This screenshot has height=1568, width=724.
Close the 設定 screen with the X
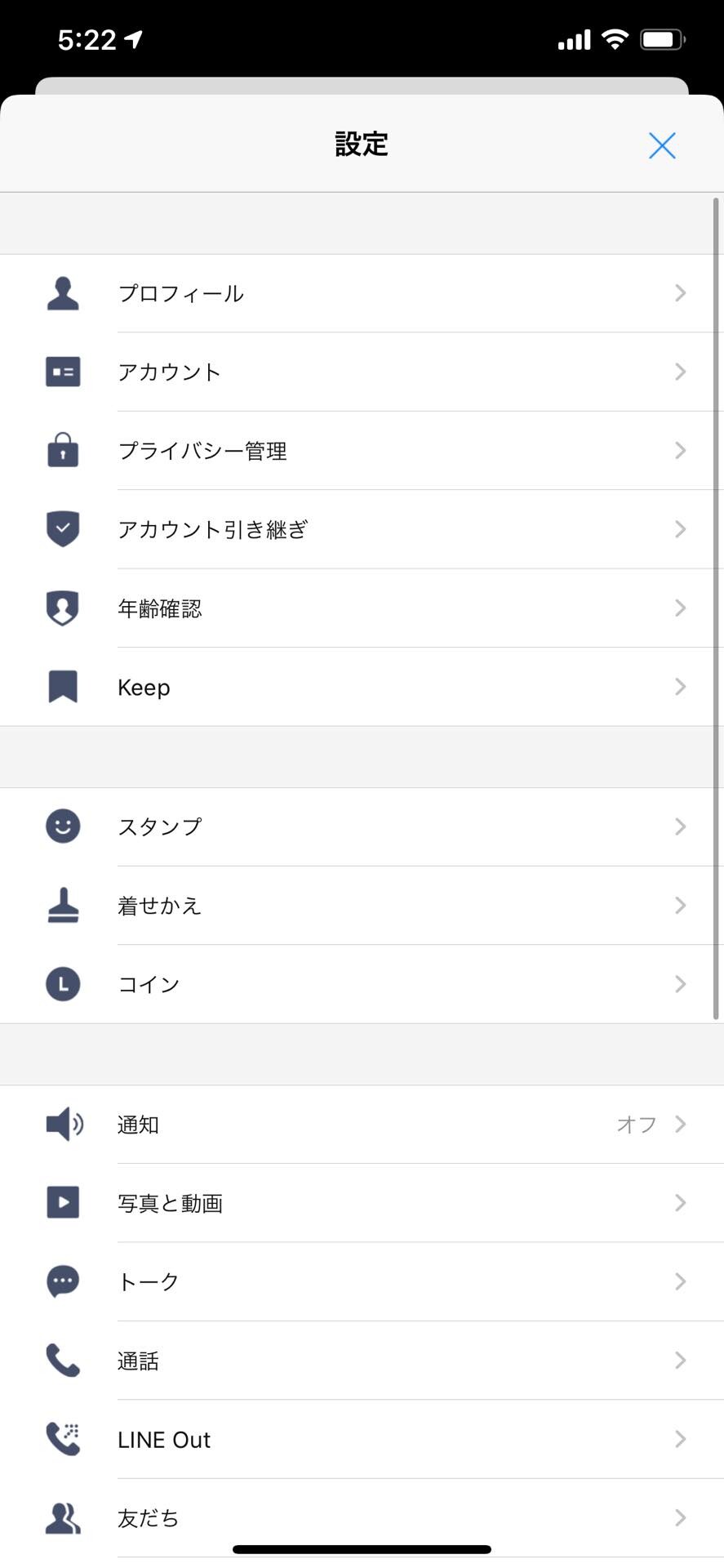pos(662,145)
